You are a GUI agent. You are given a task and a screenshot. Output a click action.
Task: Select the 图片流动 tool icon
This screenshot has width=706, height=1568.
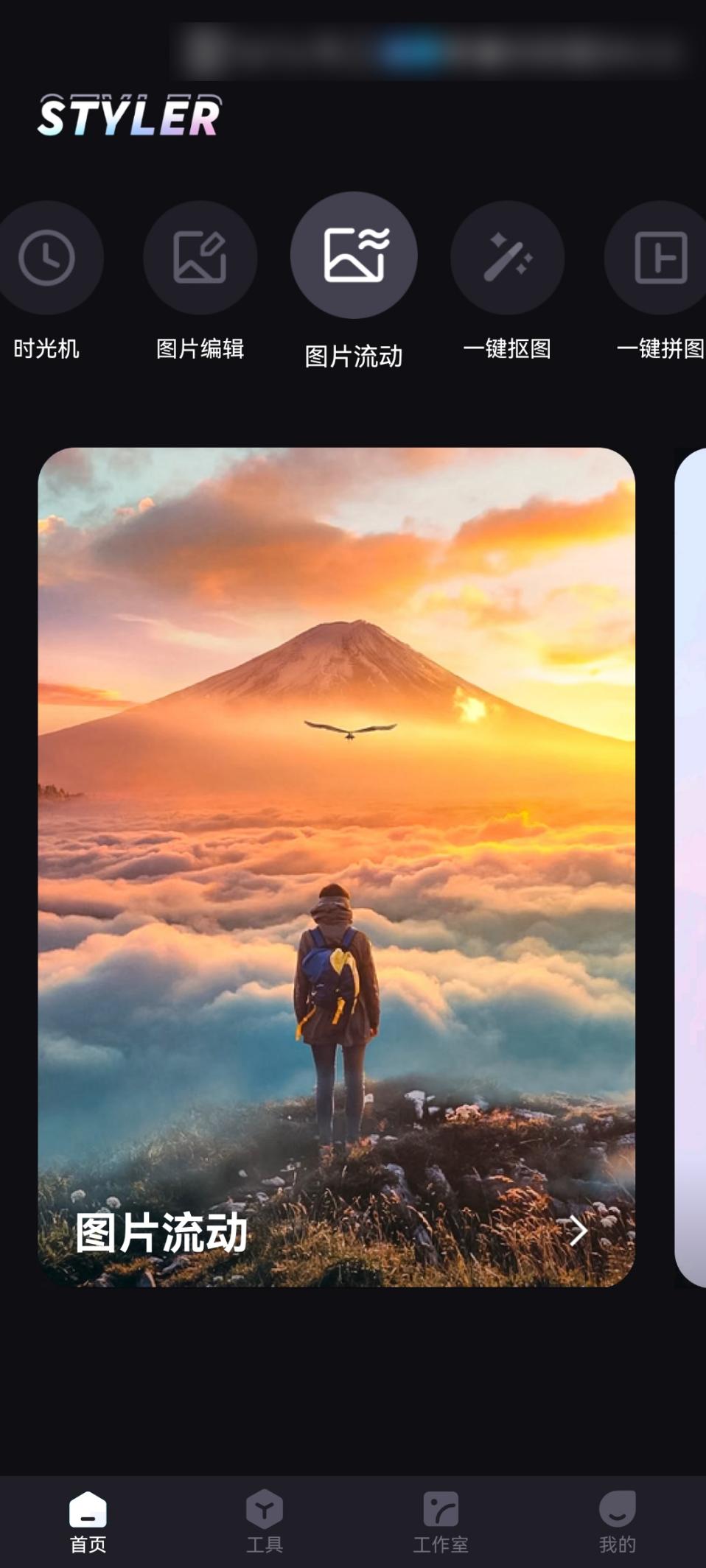(354, 256)
